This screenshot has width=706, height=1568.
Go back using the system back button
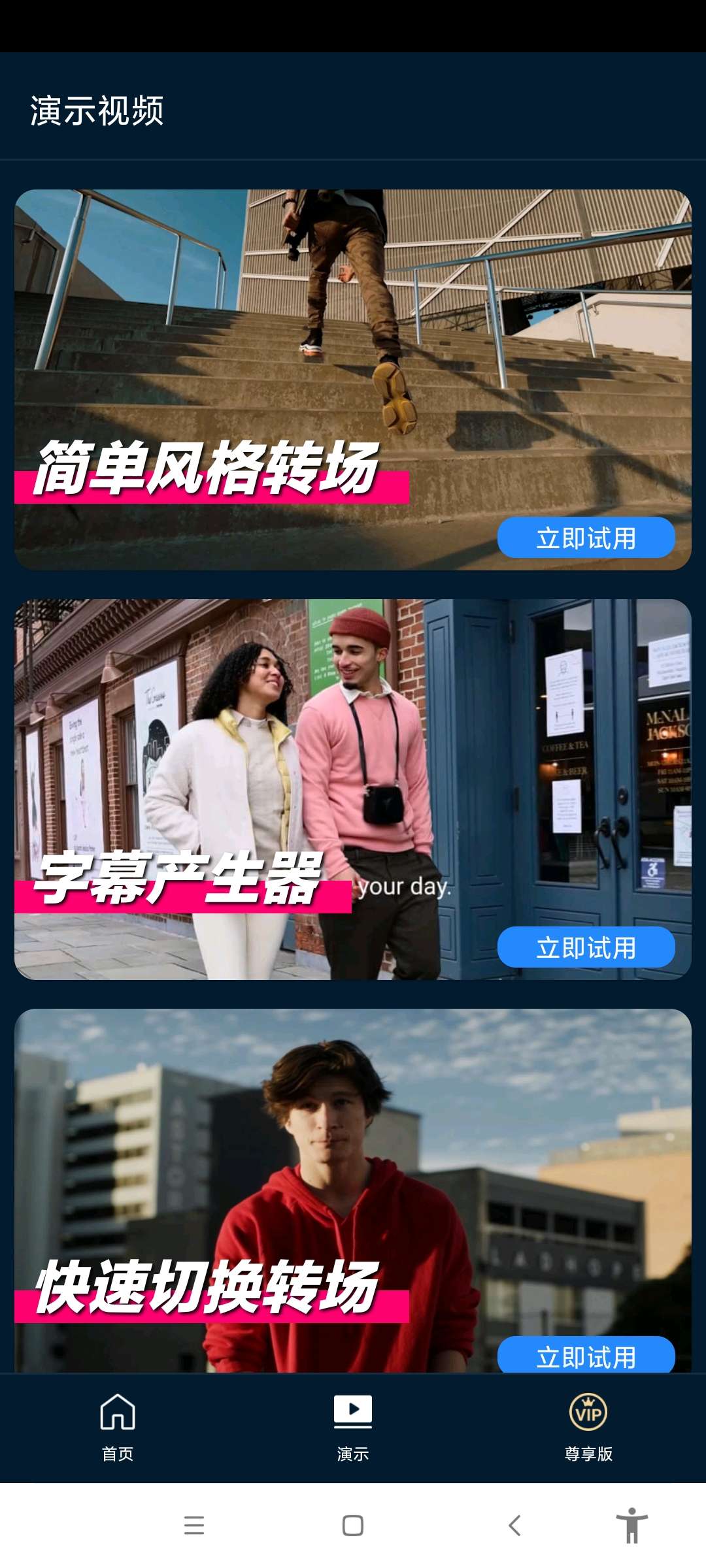[514, 1526]
